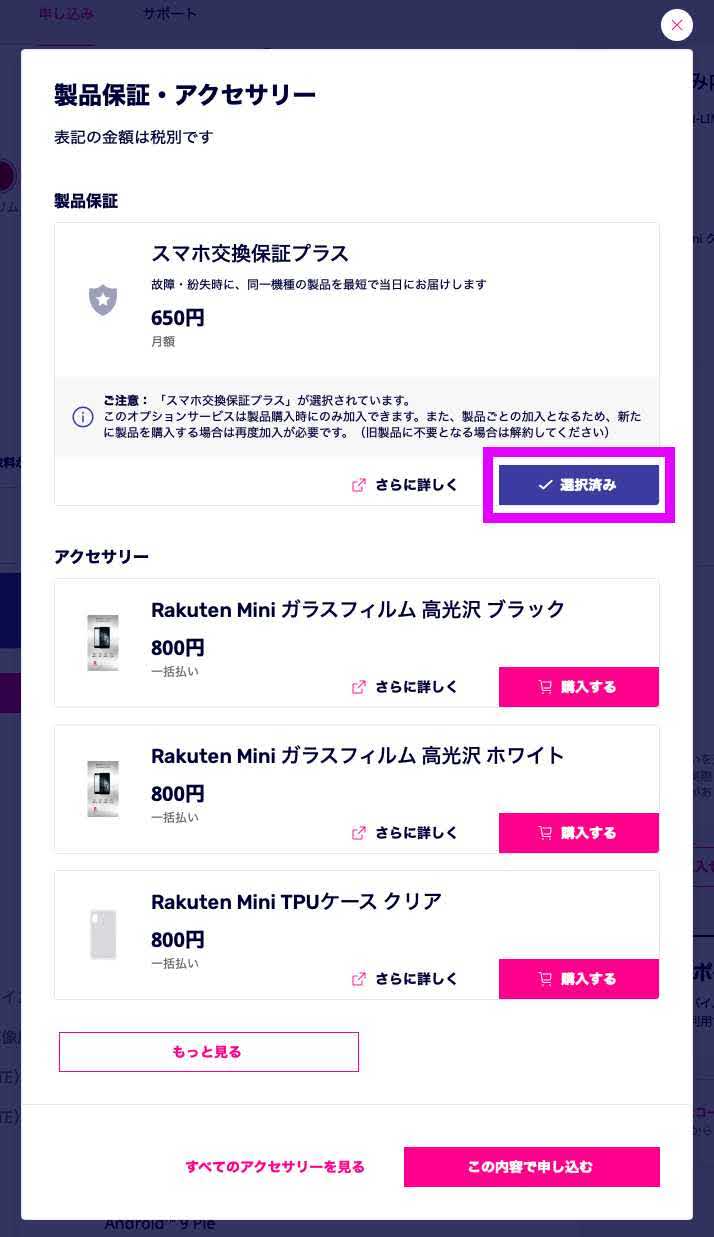Open さらに詳しく for スマホ交換保証プラス
Image resolution: width=714 pixels, height=1237 pixels.
[405, 485]
